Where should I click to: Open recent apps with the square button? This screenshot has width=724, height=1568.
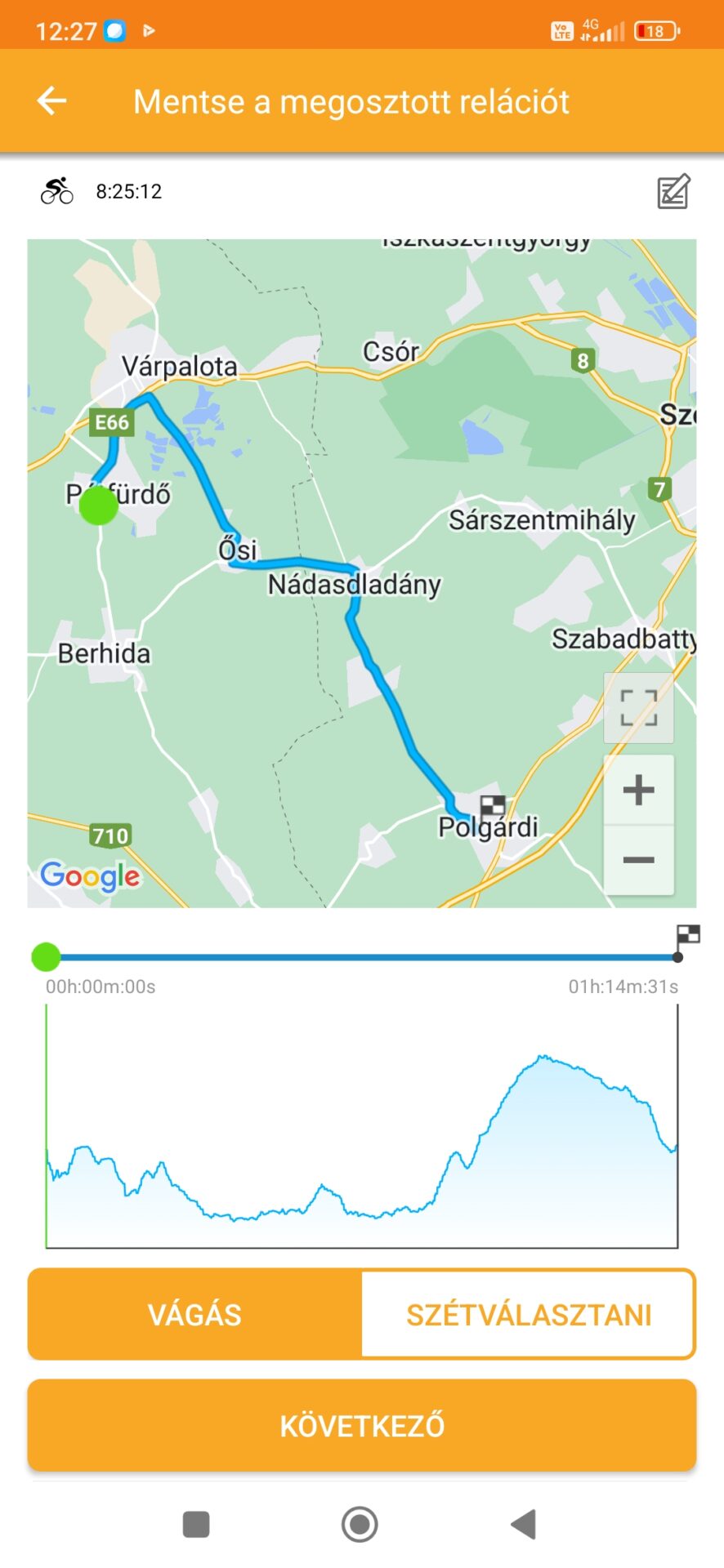[x=196, y=1524]
